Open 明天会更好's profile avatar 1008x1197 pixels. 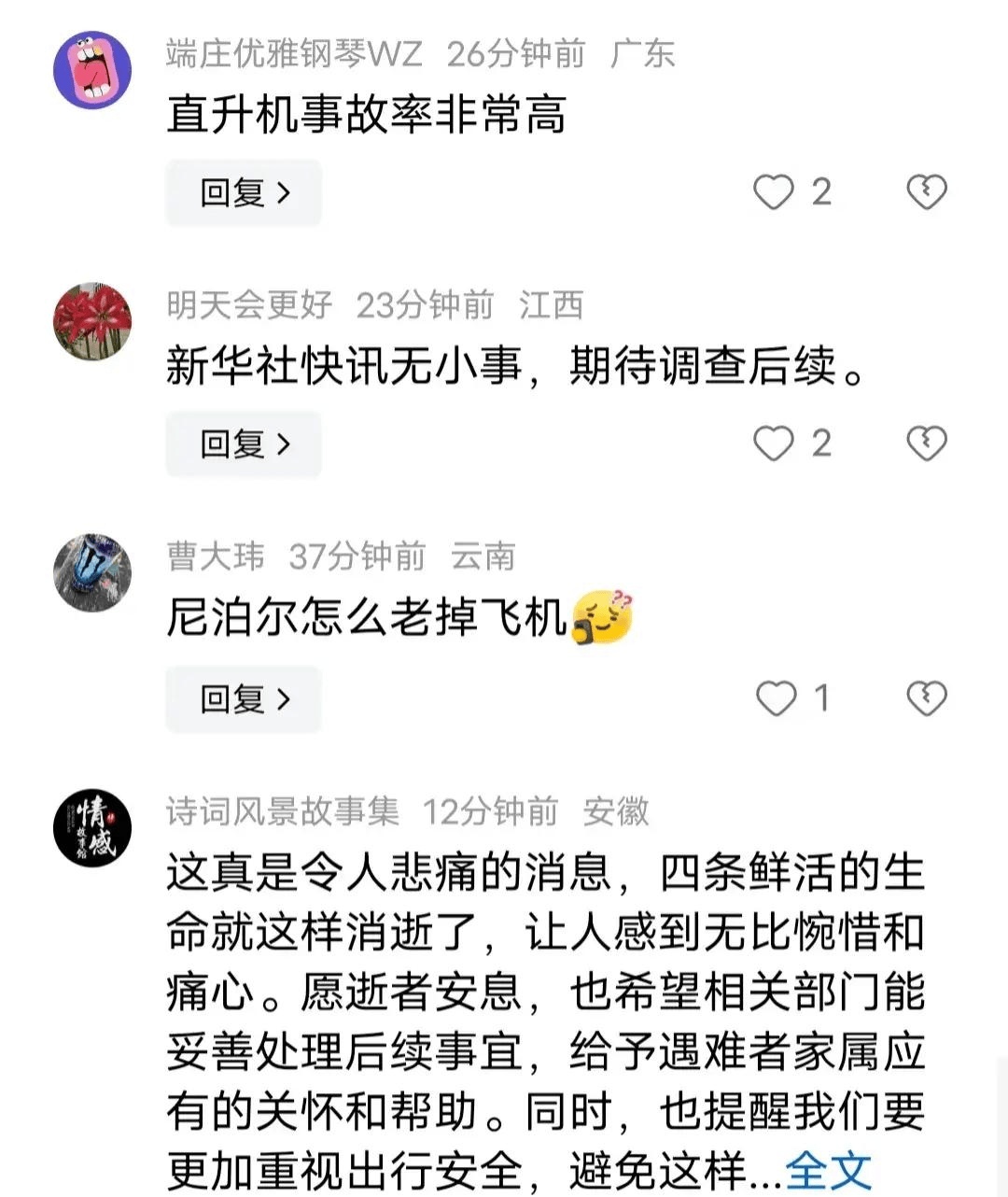(x=92, y=321)
